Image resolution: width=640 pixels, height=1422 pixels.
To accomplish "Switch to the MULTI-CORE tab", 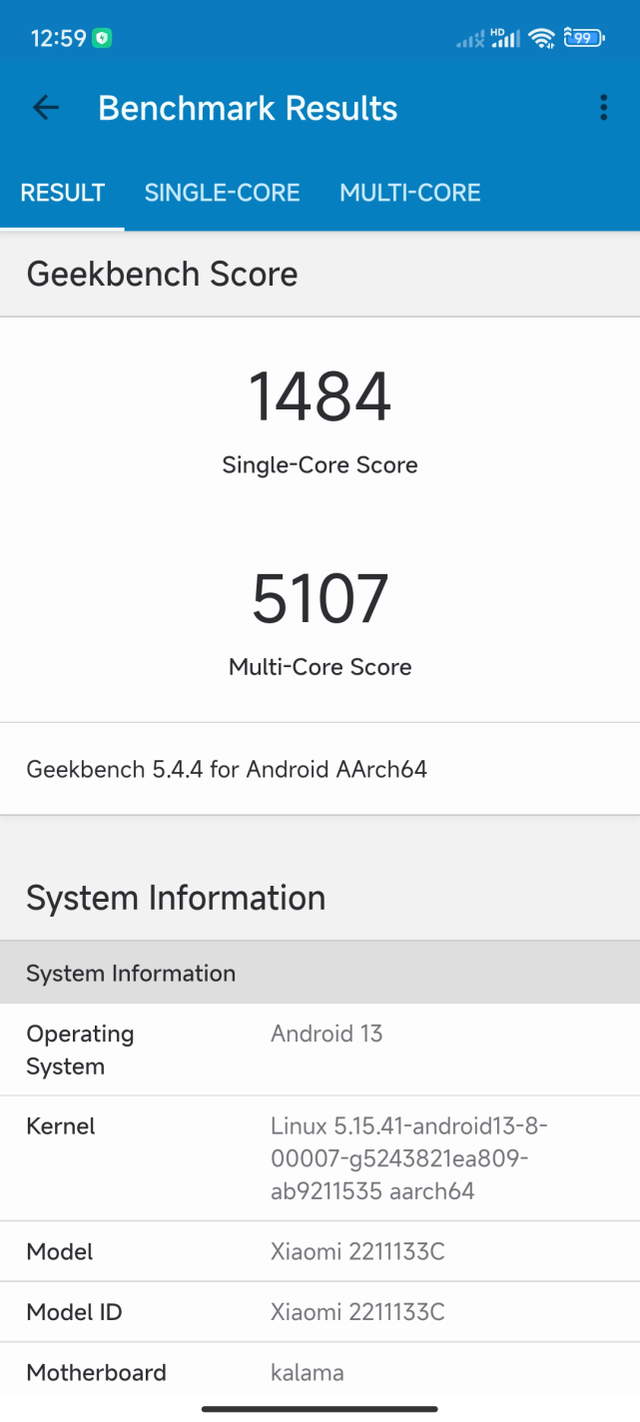I will [x=410, y=193].
